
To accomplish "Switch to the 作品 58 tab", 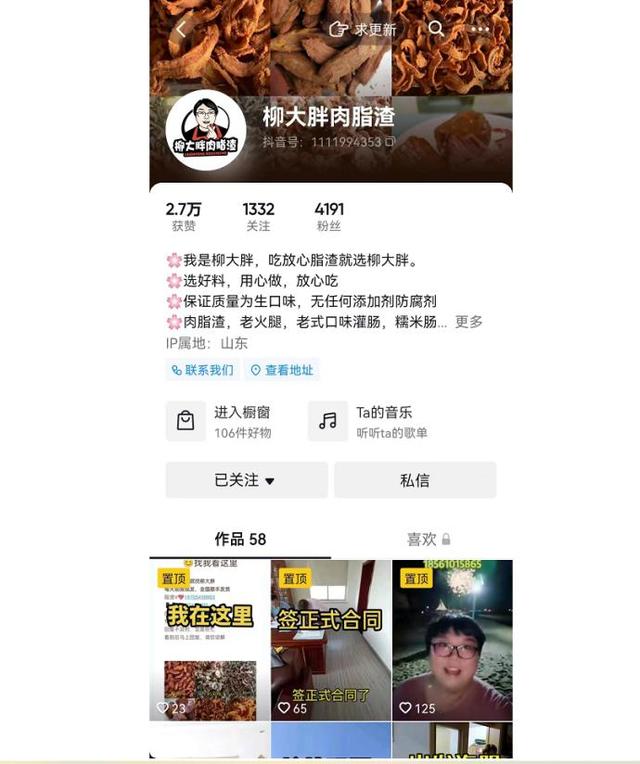I will pos(240,539).
